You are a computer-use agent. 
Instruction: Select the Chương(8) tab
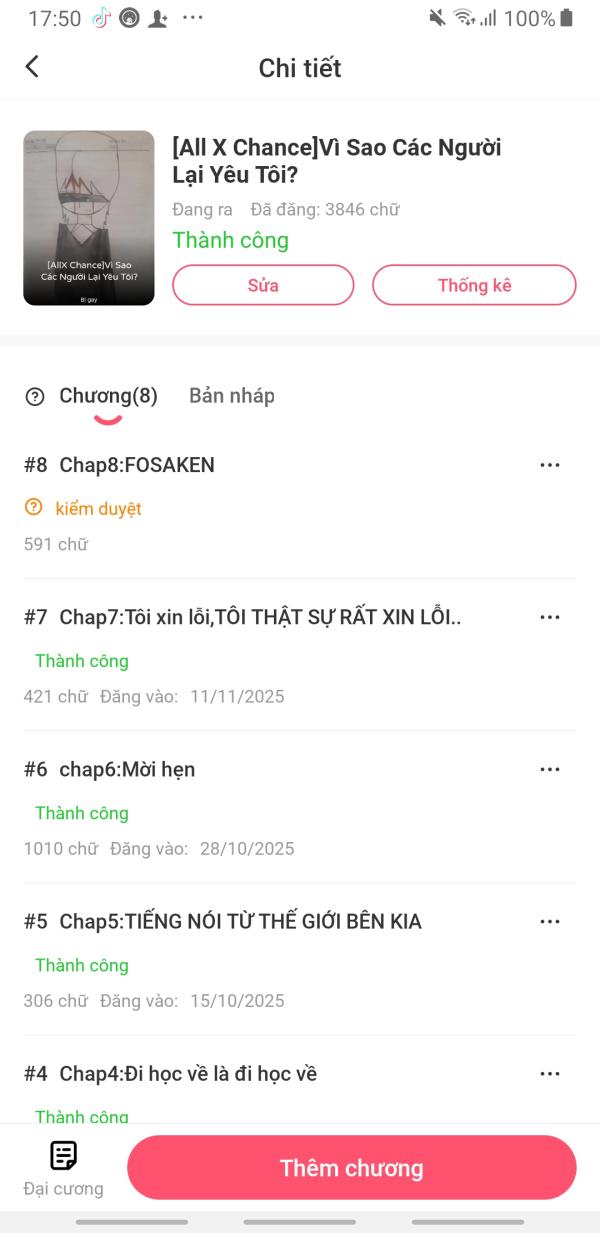tap(108, 396)
